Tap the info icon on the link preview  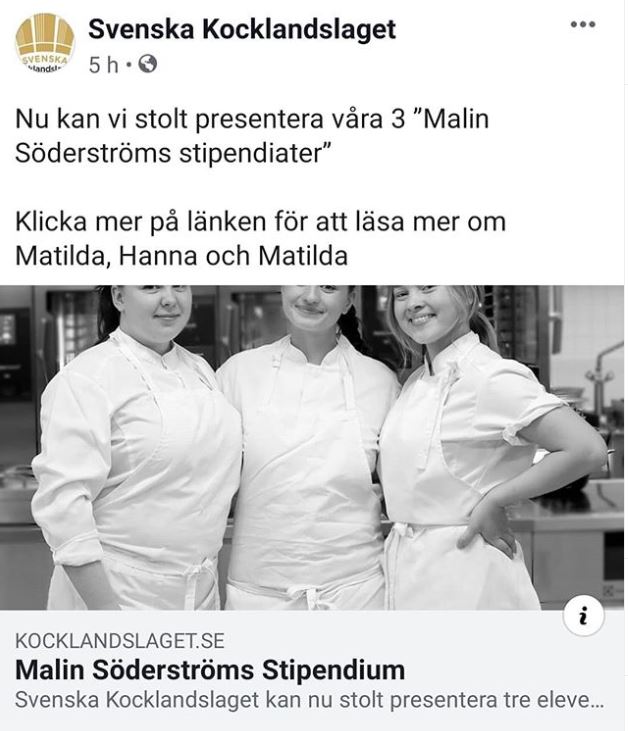tap(583, 616)
